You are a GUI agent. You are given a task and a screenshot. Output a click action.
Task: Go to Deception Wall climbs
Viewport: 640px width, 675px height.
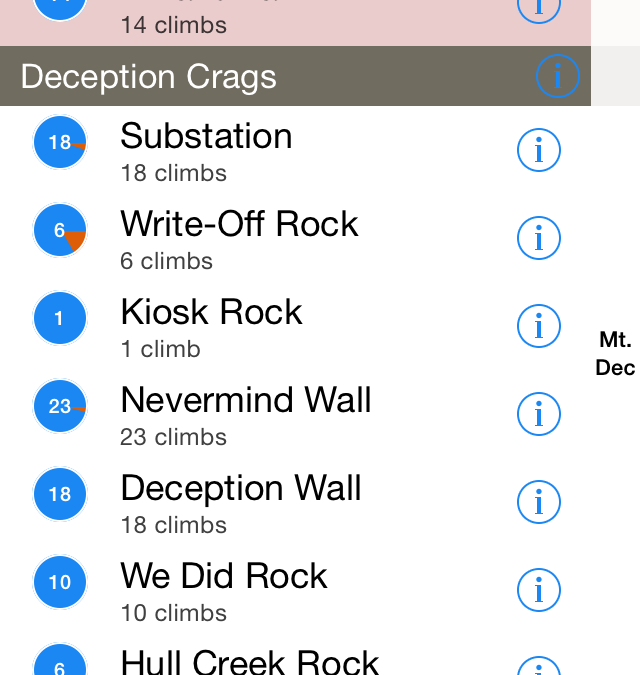240,502
